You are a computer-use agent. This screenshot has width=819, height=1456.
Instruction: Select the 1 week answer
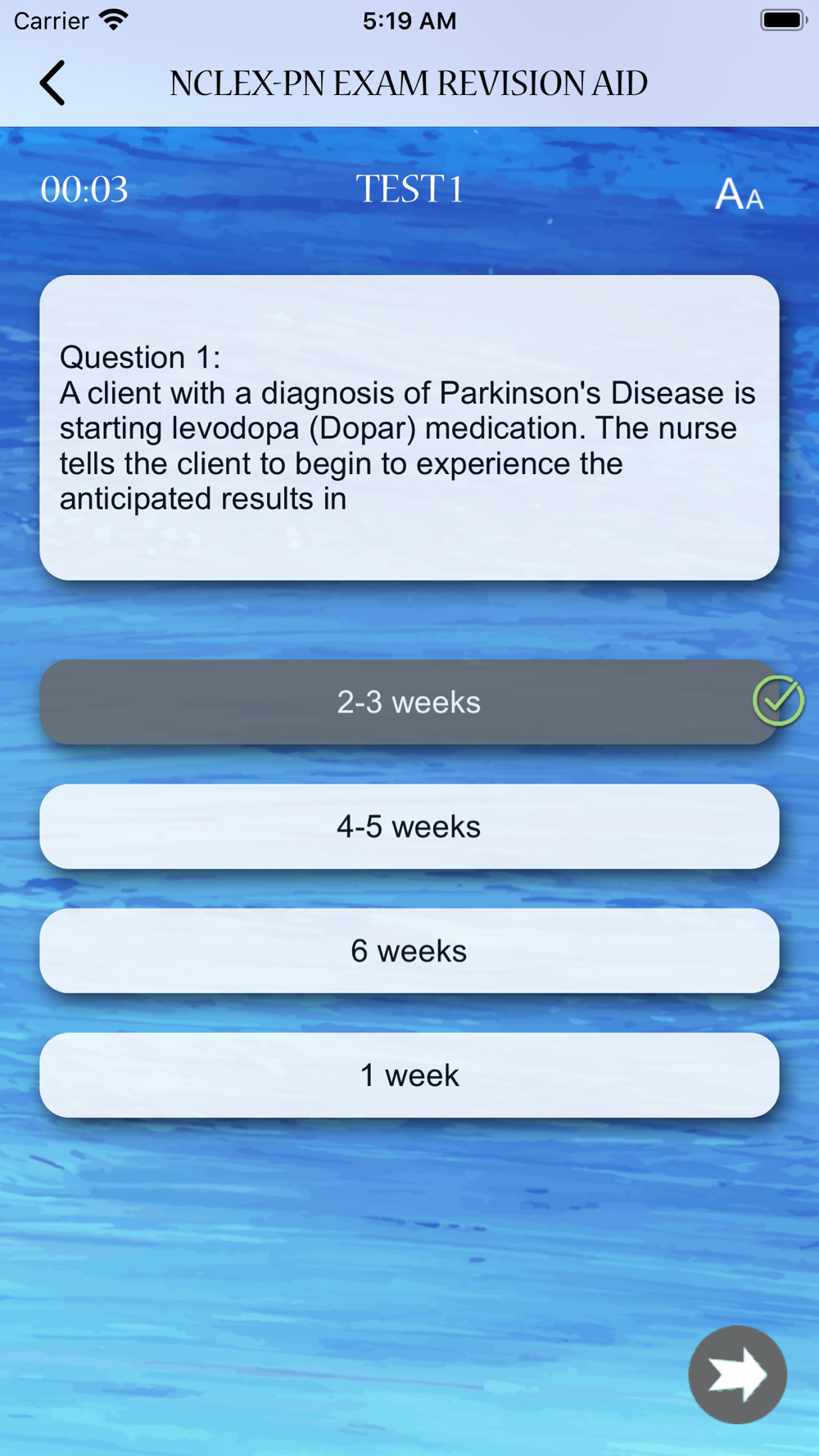(x=409, y=1075)
